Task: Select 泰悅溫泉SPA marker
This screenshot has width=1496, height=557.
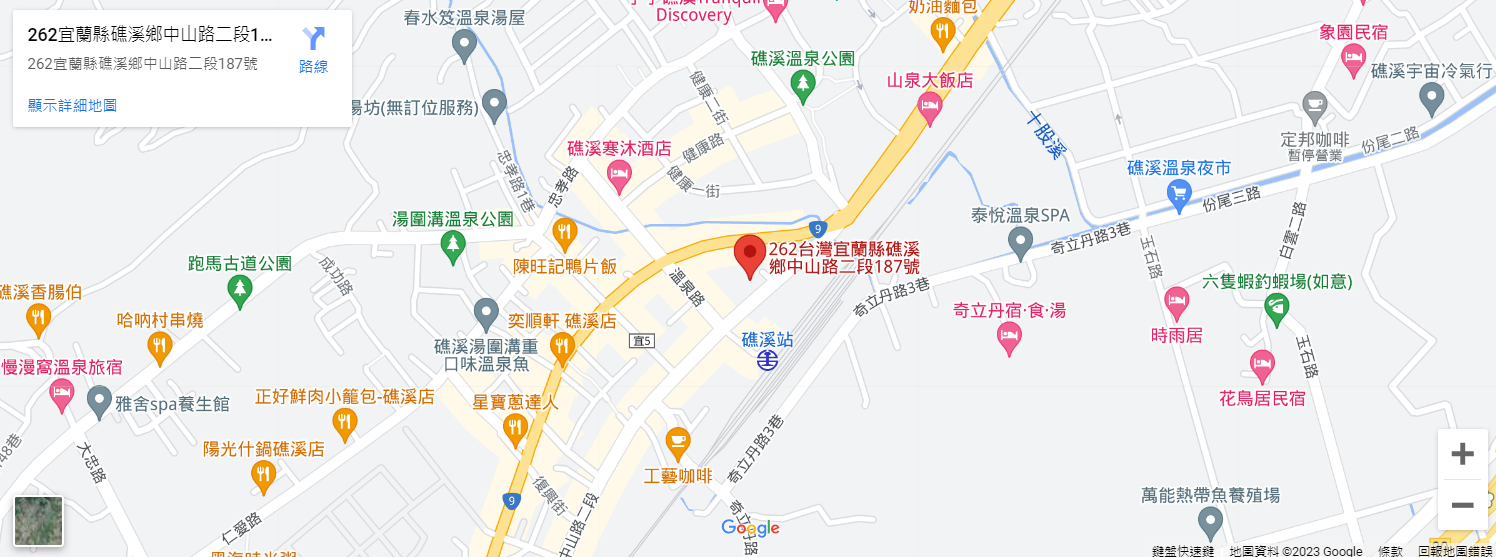Action: (x=1019, y=241)
